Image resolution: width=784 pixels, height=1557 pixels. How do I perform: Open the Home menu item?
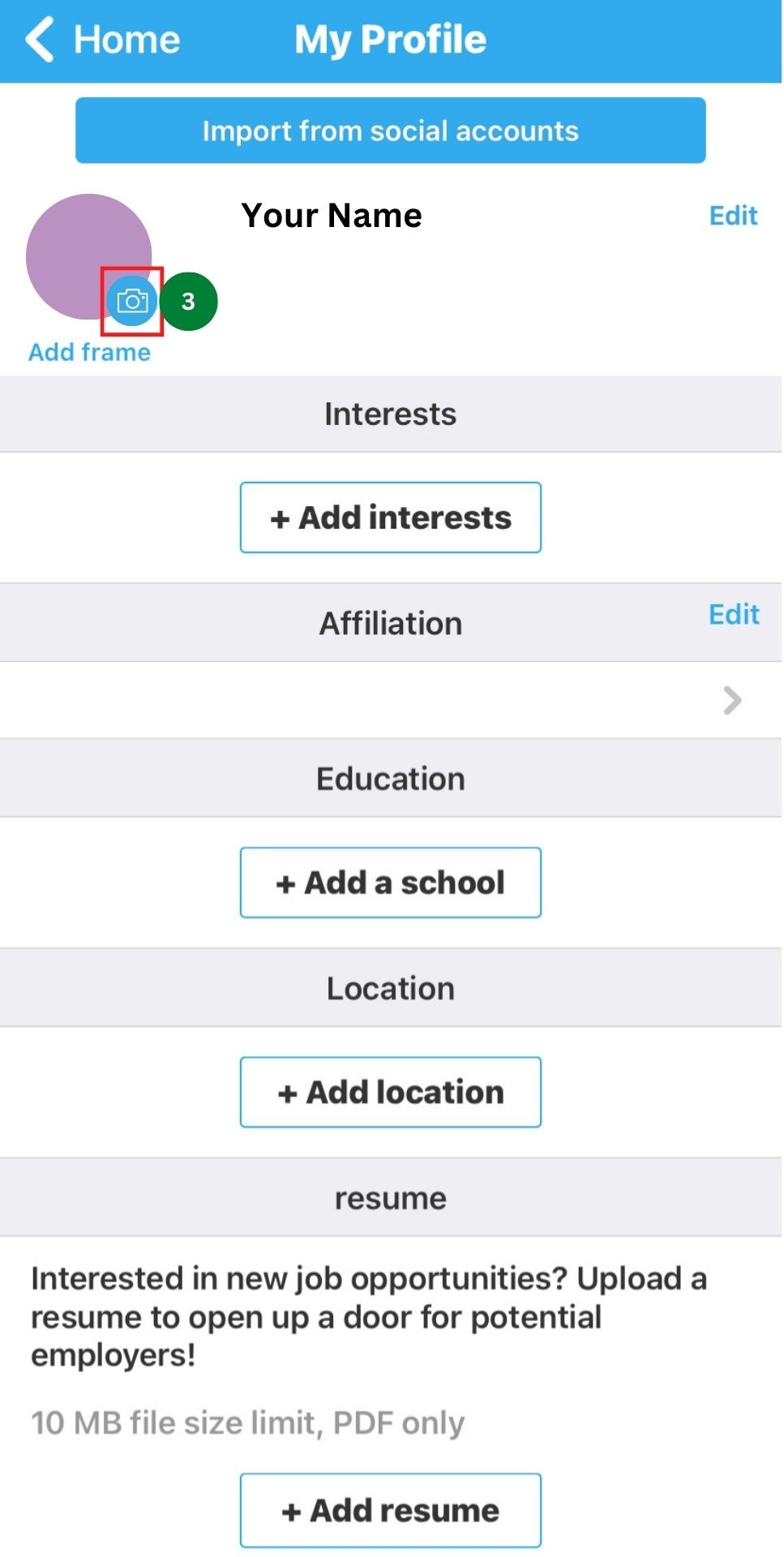tap(126, 38)
